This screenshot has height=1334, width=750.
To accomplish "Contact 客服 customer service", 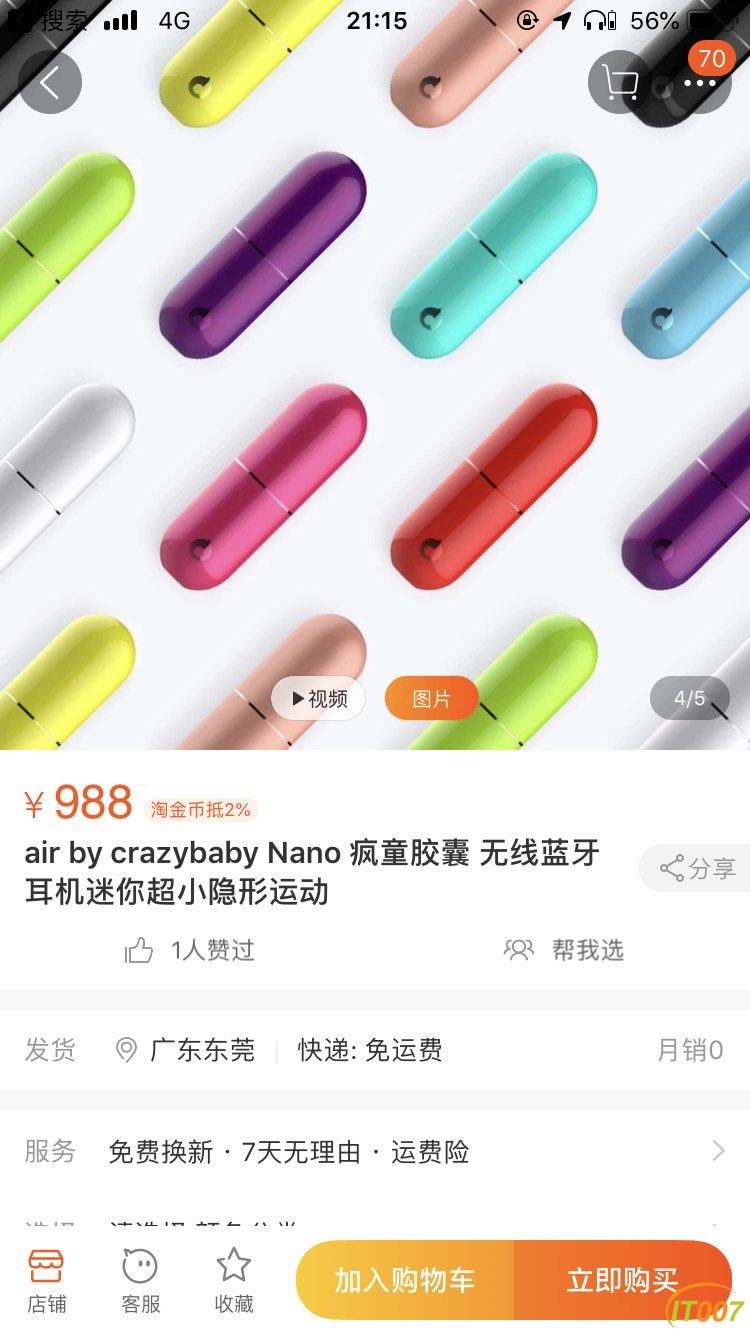I will point(140,1280).
